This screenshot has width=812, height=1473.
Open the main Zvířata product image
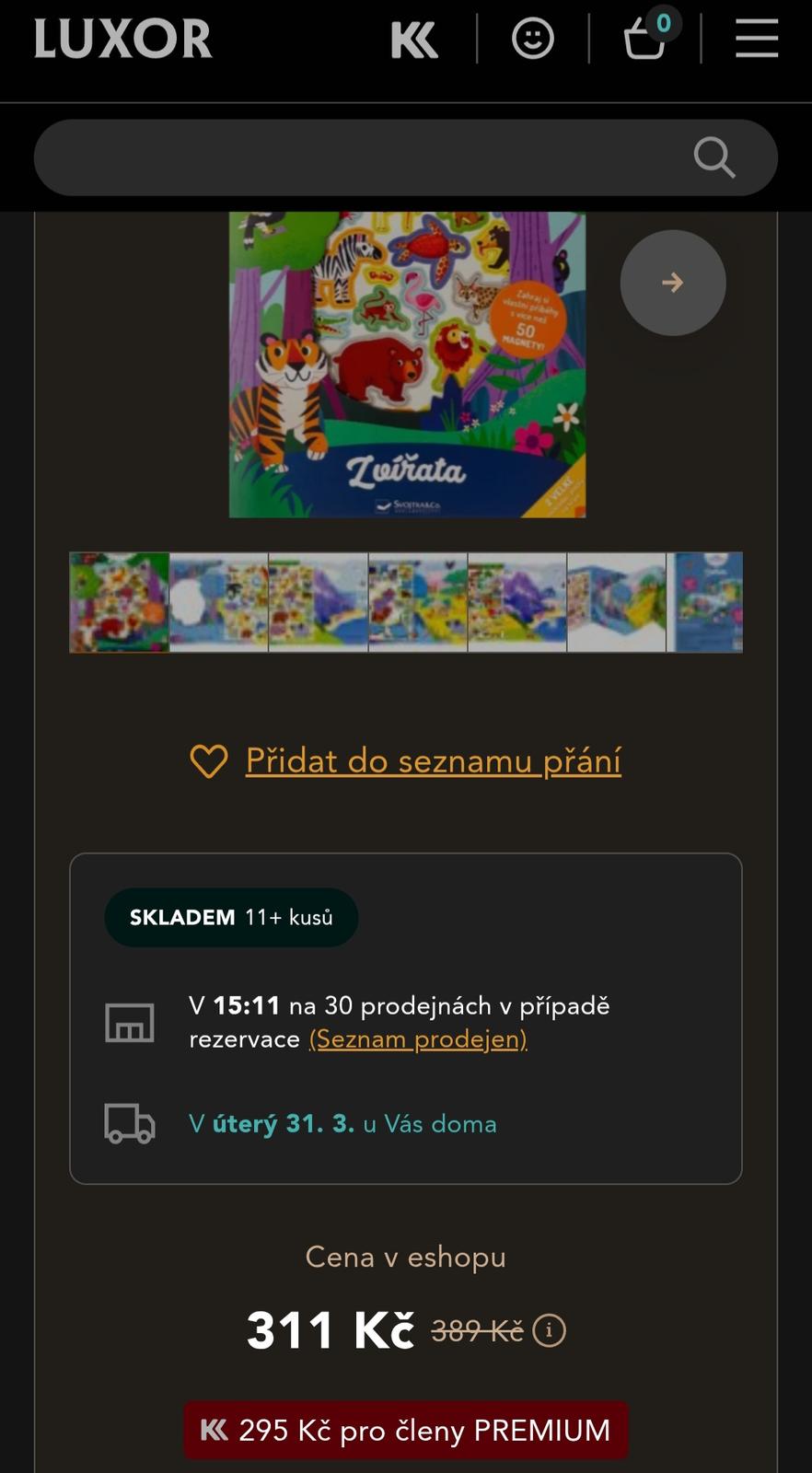point(407,365)
